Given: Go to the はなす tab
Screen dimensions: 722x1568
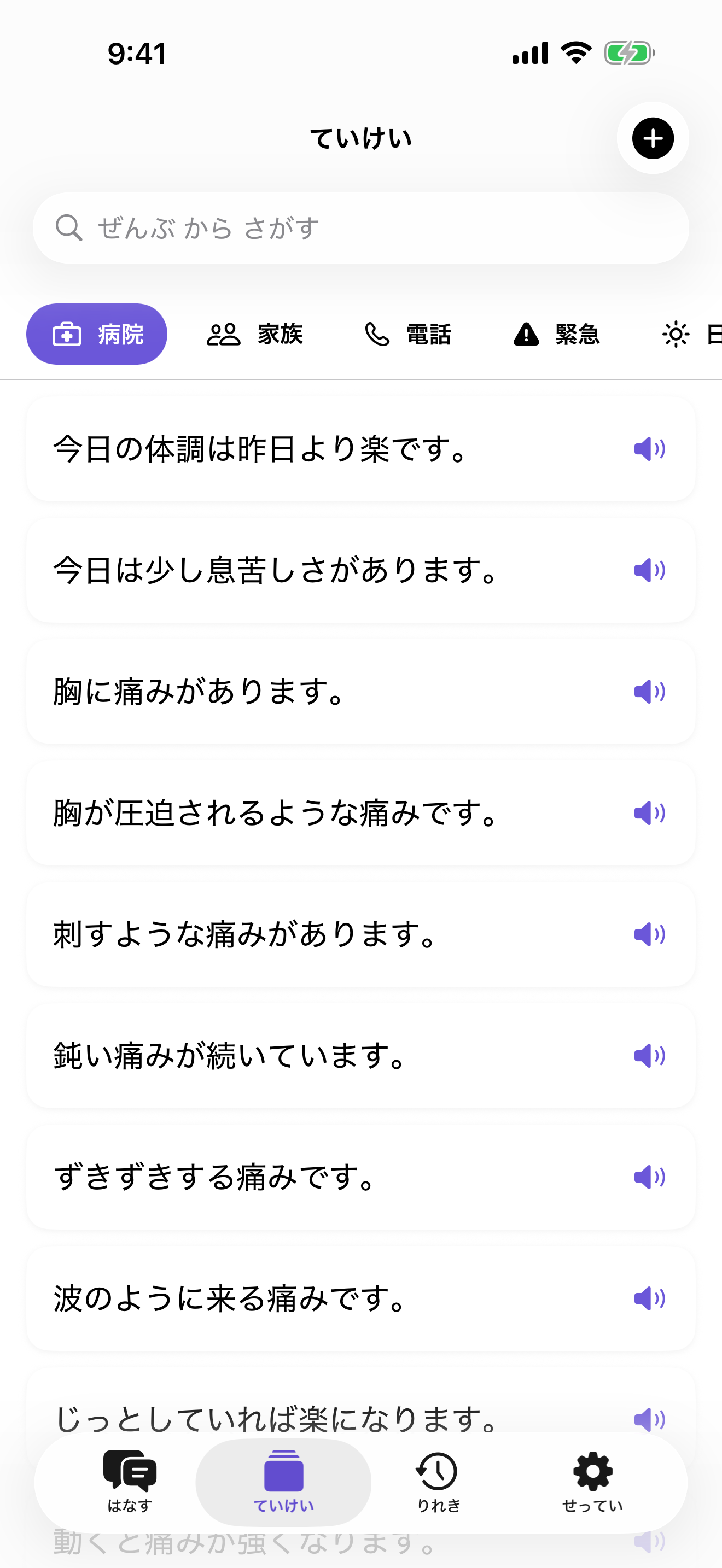Looking at the screenshot, I should pyautogui.click(x=130, y=1482).
